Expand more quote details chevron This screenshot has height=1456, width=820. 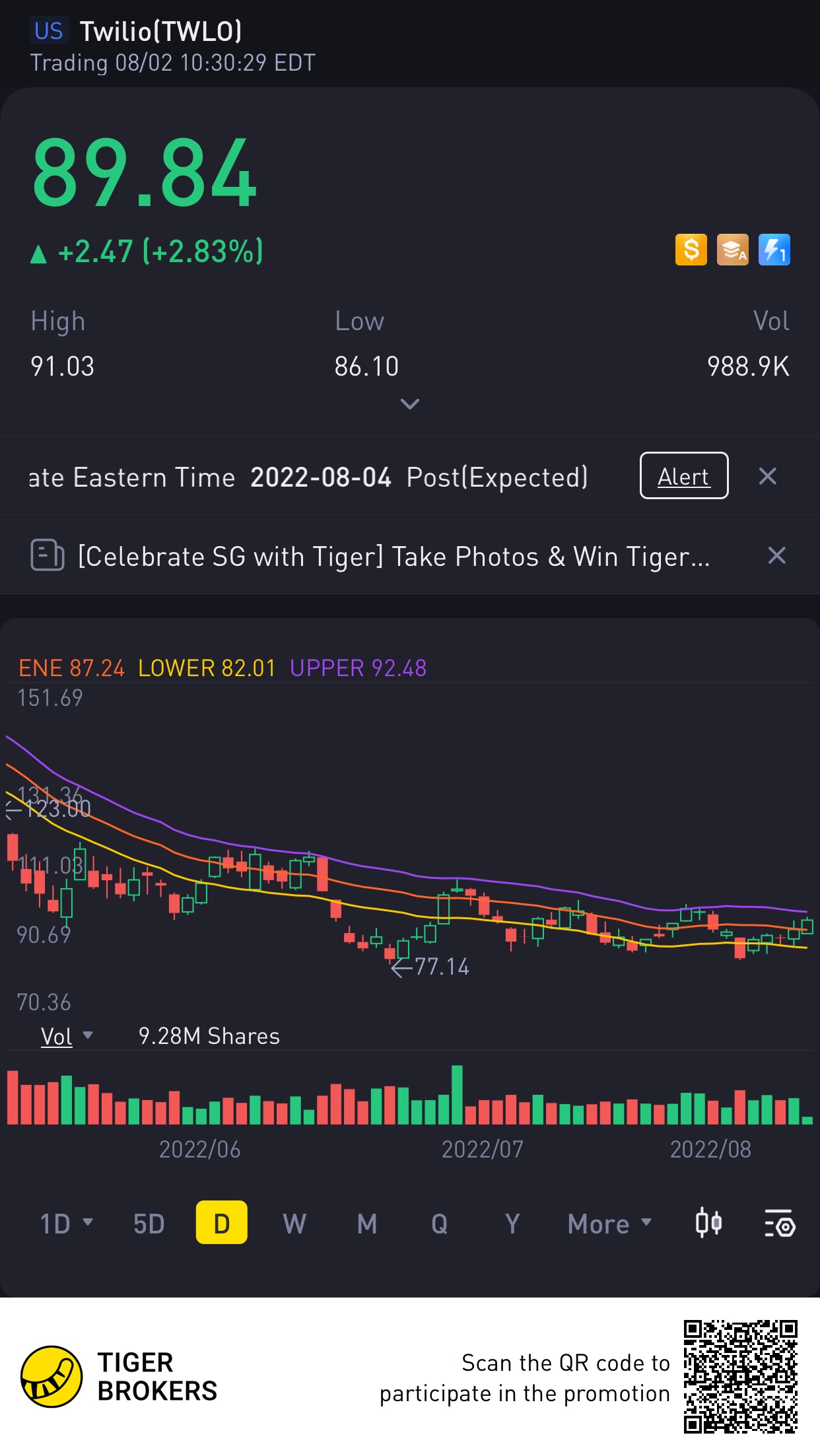[410, 403]
